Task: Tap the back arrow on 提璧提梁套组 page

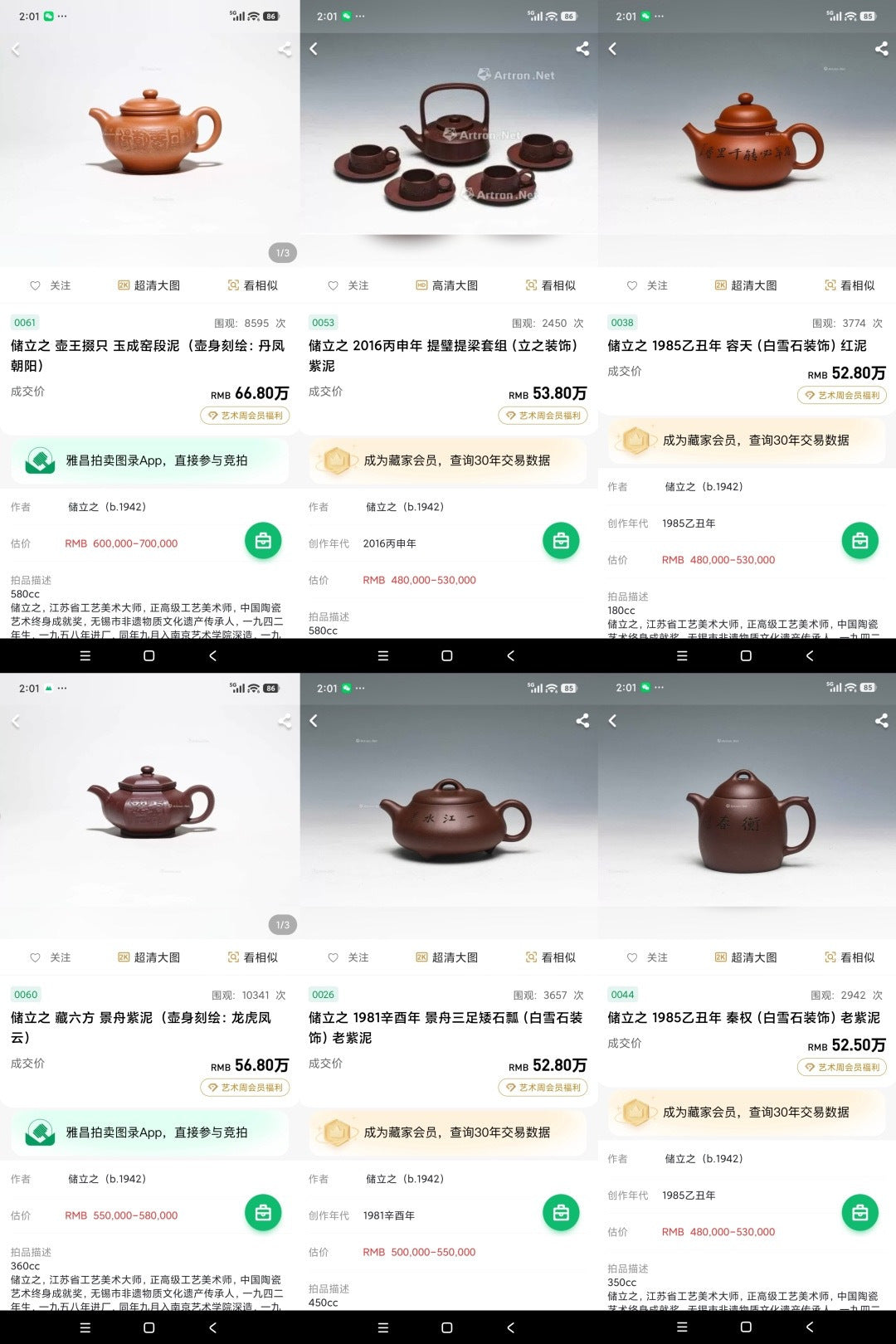Action: [x=314, y=50]
